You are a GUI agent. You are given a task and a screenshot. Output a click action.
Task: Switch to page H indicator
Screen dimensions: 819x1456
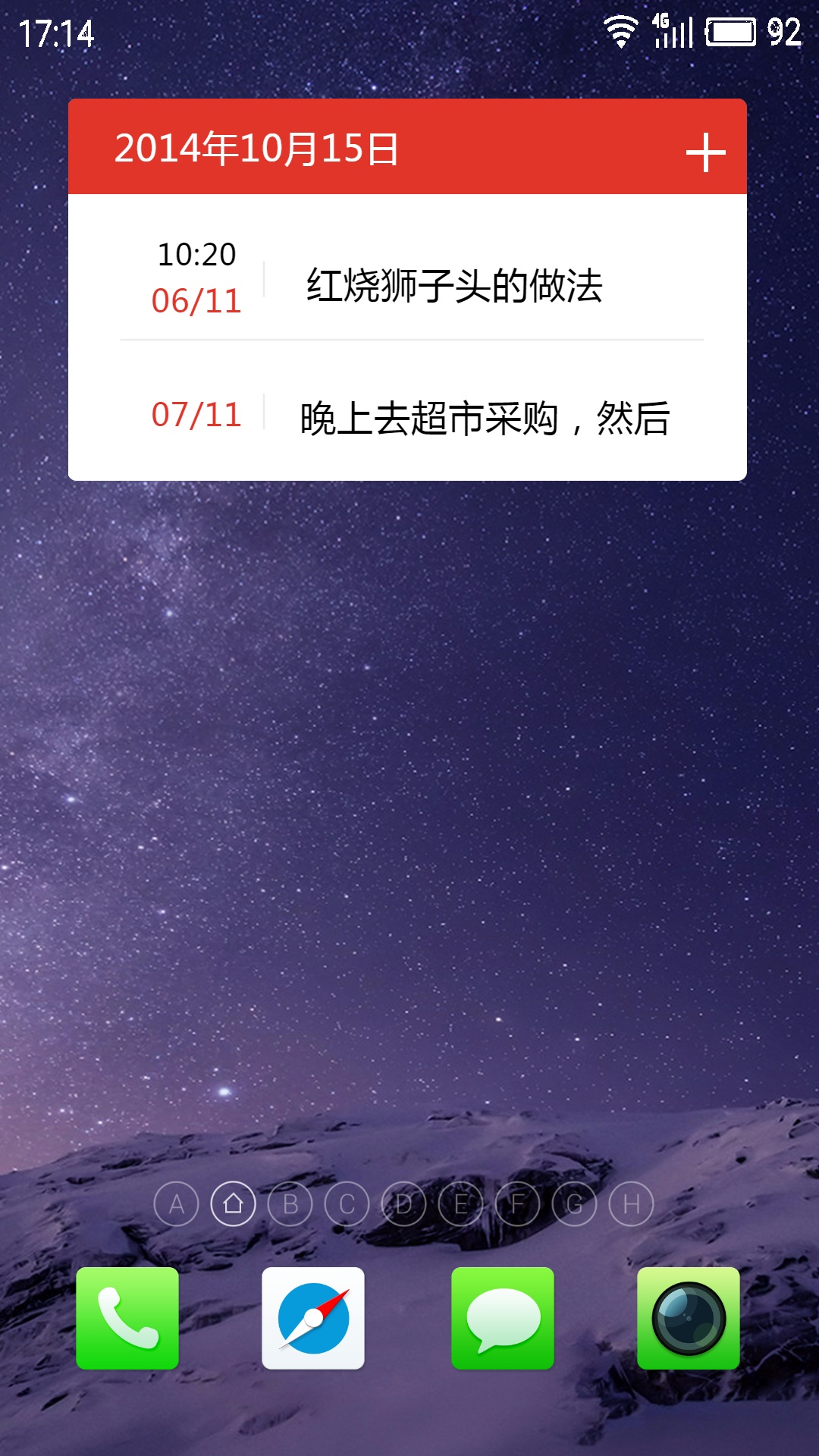(631, 1203)
